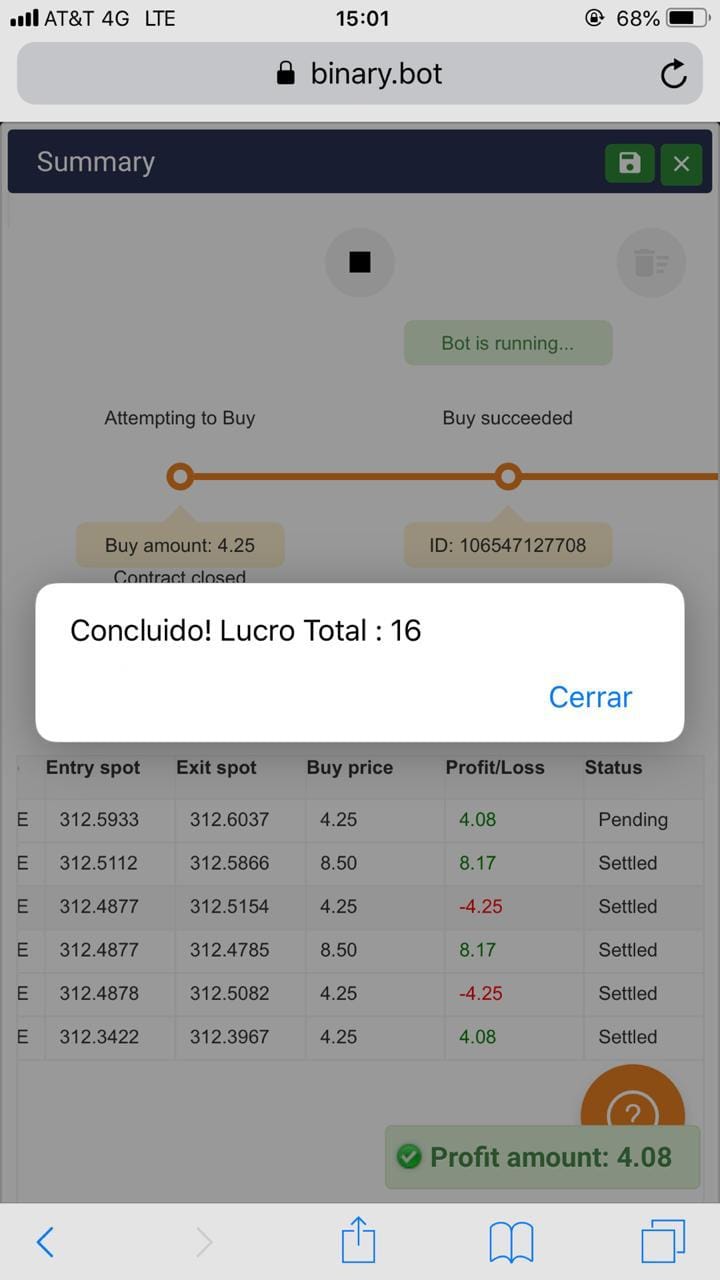The width and height of the screenshot is (720, 1280).
Task: Reload the binary.bot page
Action: 674,74
